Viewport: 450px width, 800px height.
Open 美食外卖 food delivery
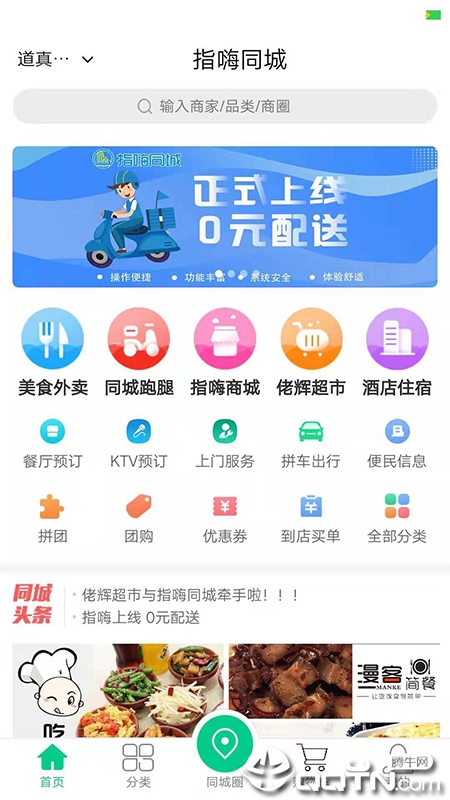[53, 352]
